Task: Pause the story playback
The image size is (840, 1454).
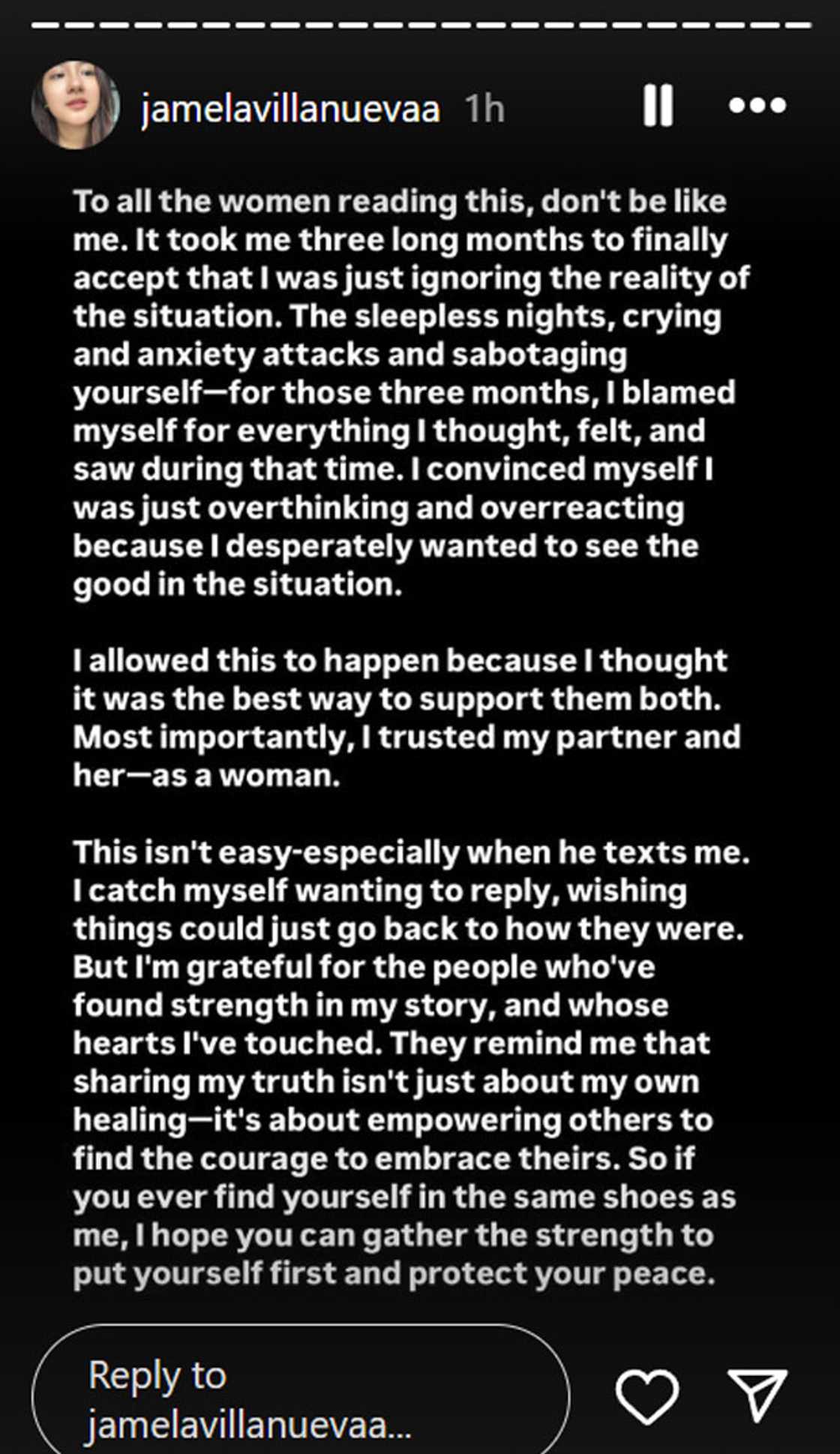Action: [x=658, y=106]
